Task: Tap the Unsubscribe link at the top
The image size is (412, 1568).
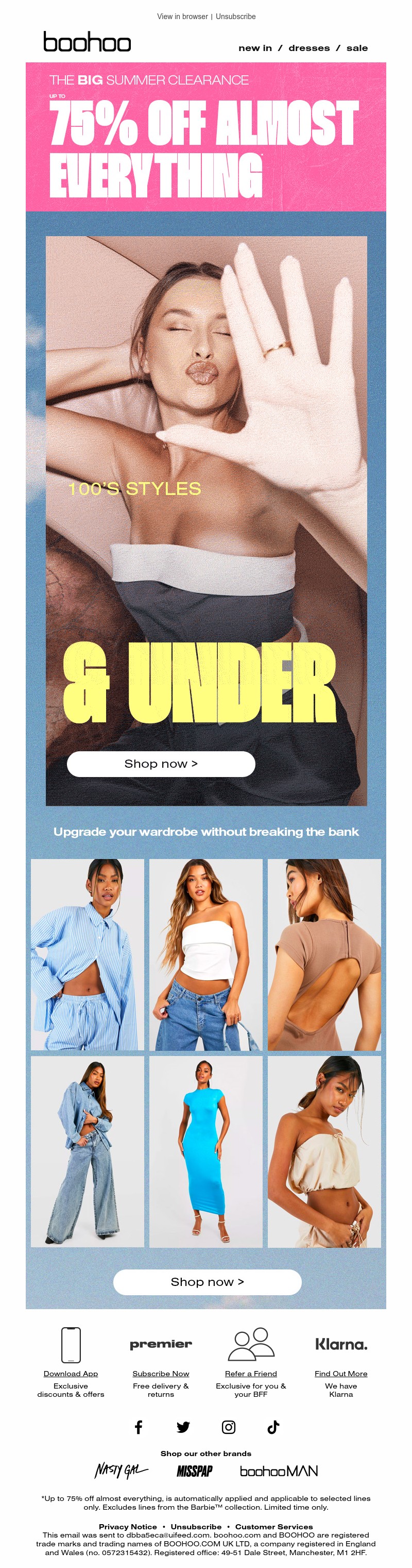Action: coord(235,16)
